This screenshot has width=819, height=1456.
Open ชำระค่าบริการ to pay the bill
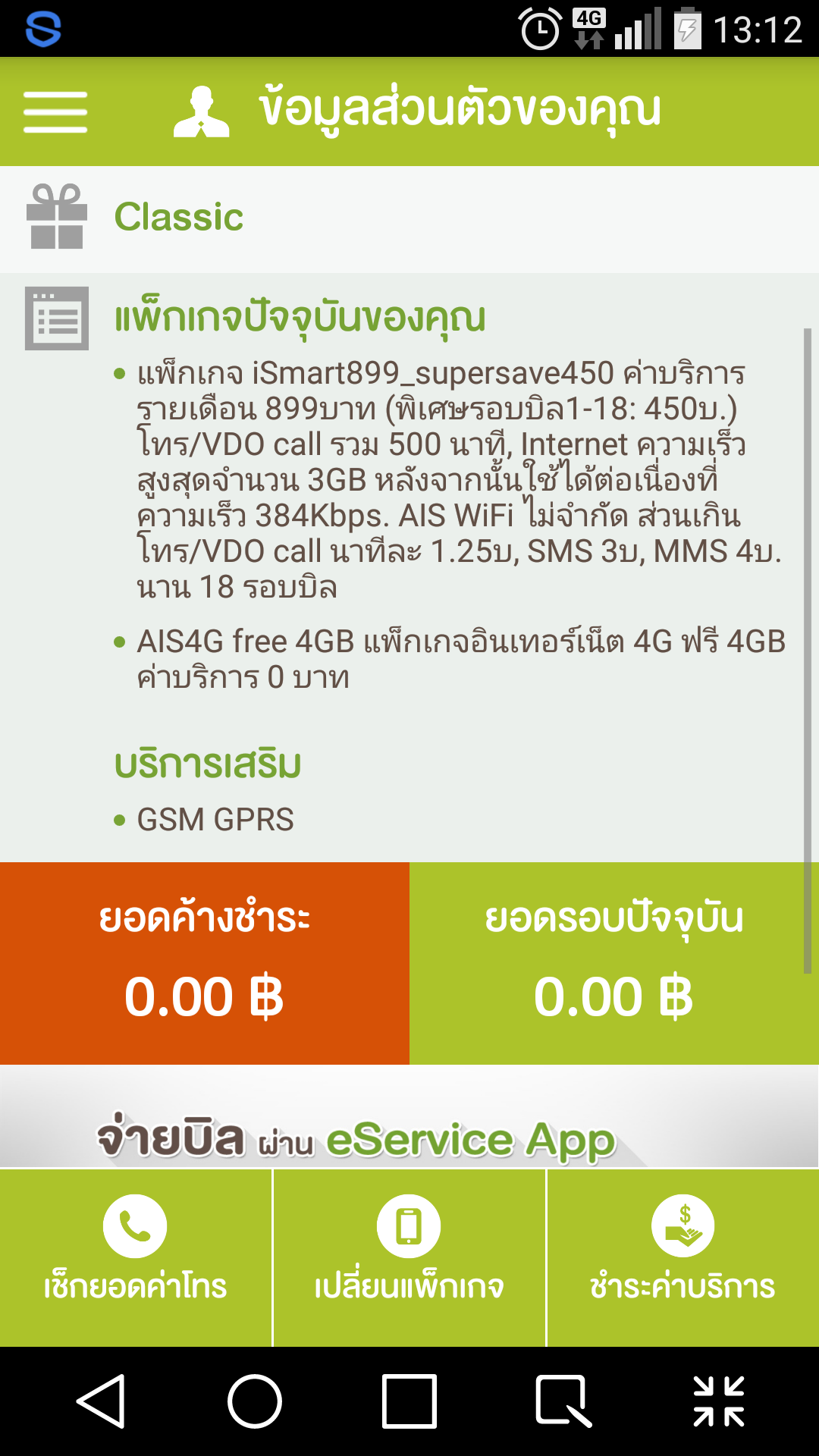pyautogui.click(x=682, y=1257)
